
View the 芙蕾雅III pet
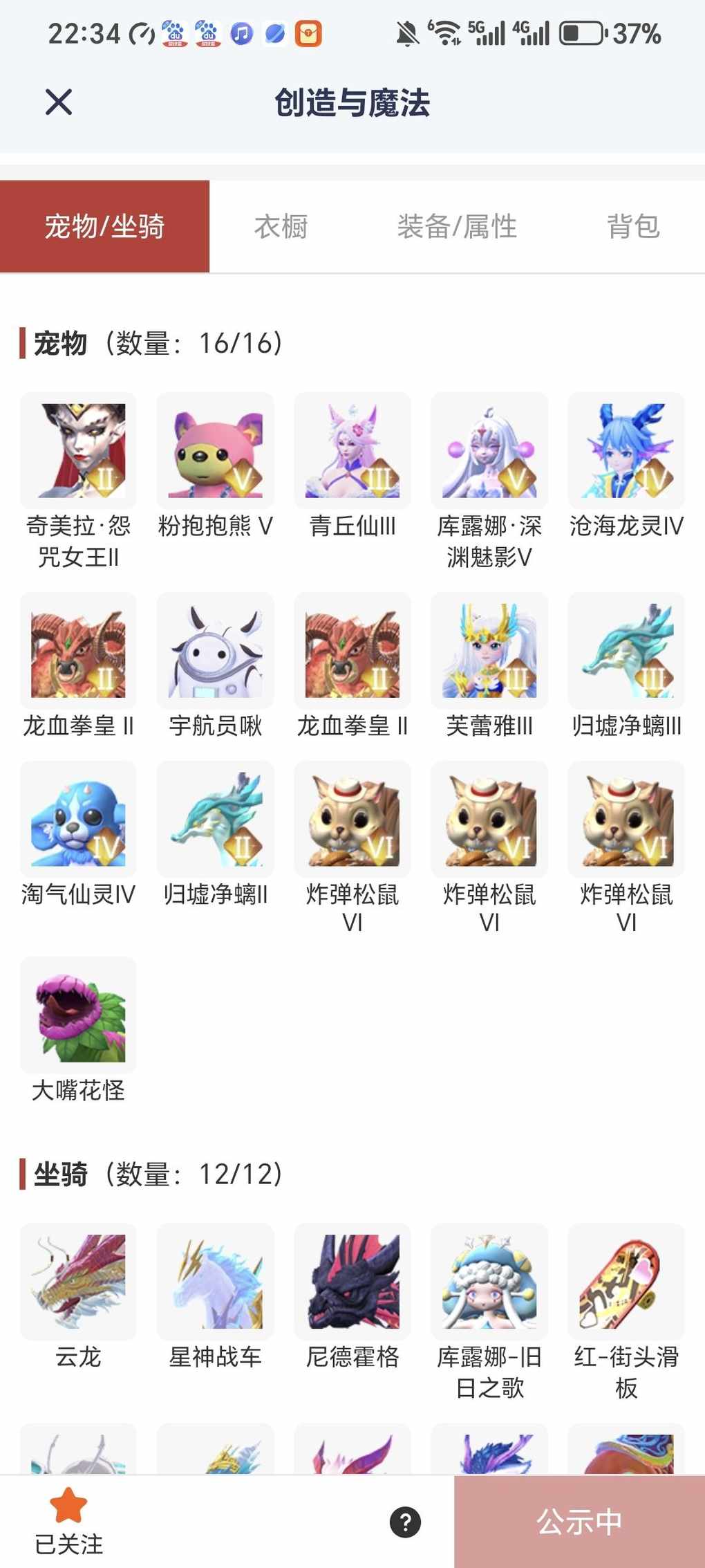tap(489, 651)
